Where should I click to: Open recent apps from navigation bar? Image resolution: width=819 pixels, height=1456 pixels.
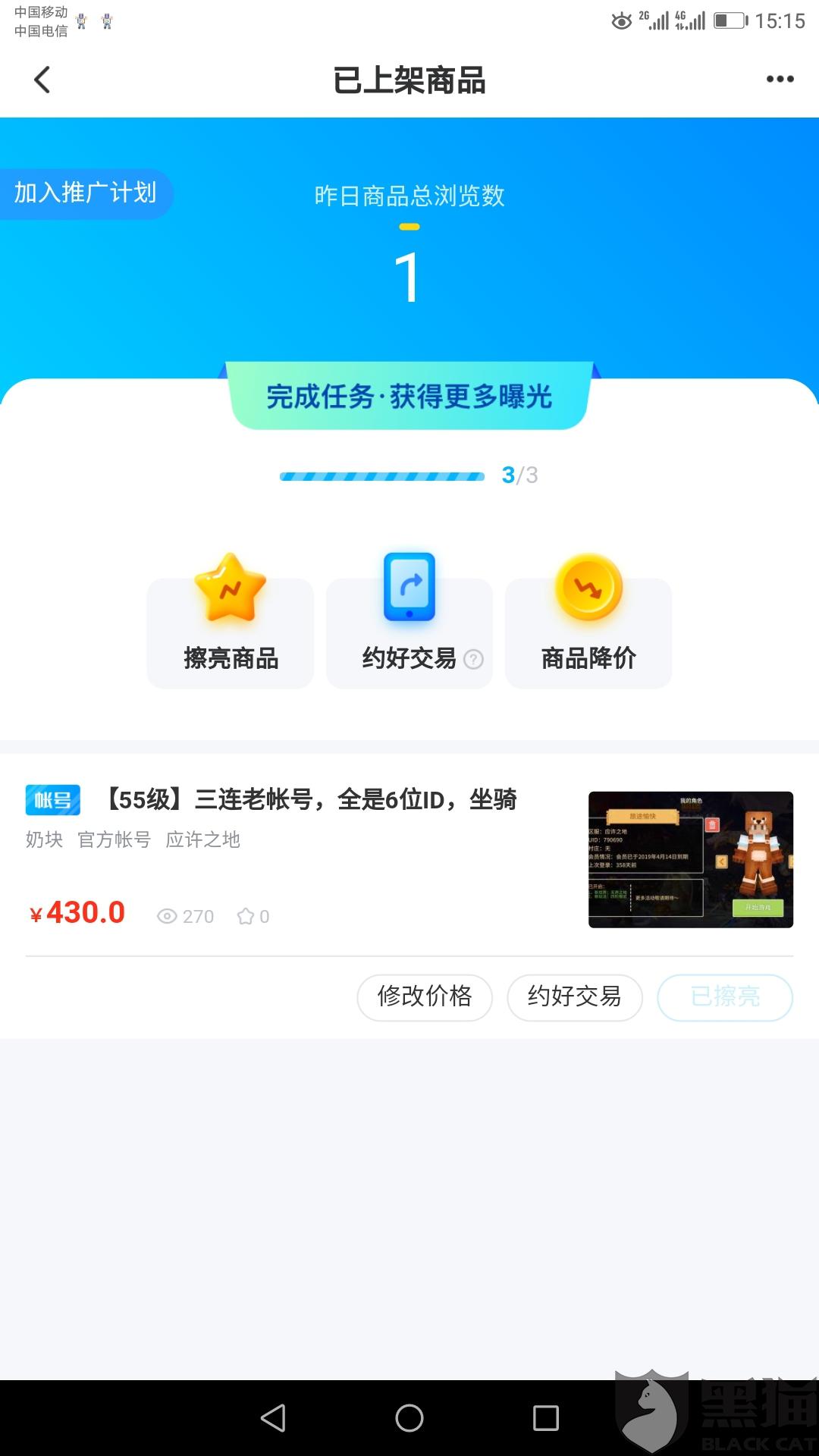pos(546,1417)
